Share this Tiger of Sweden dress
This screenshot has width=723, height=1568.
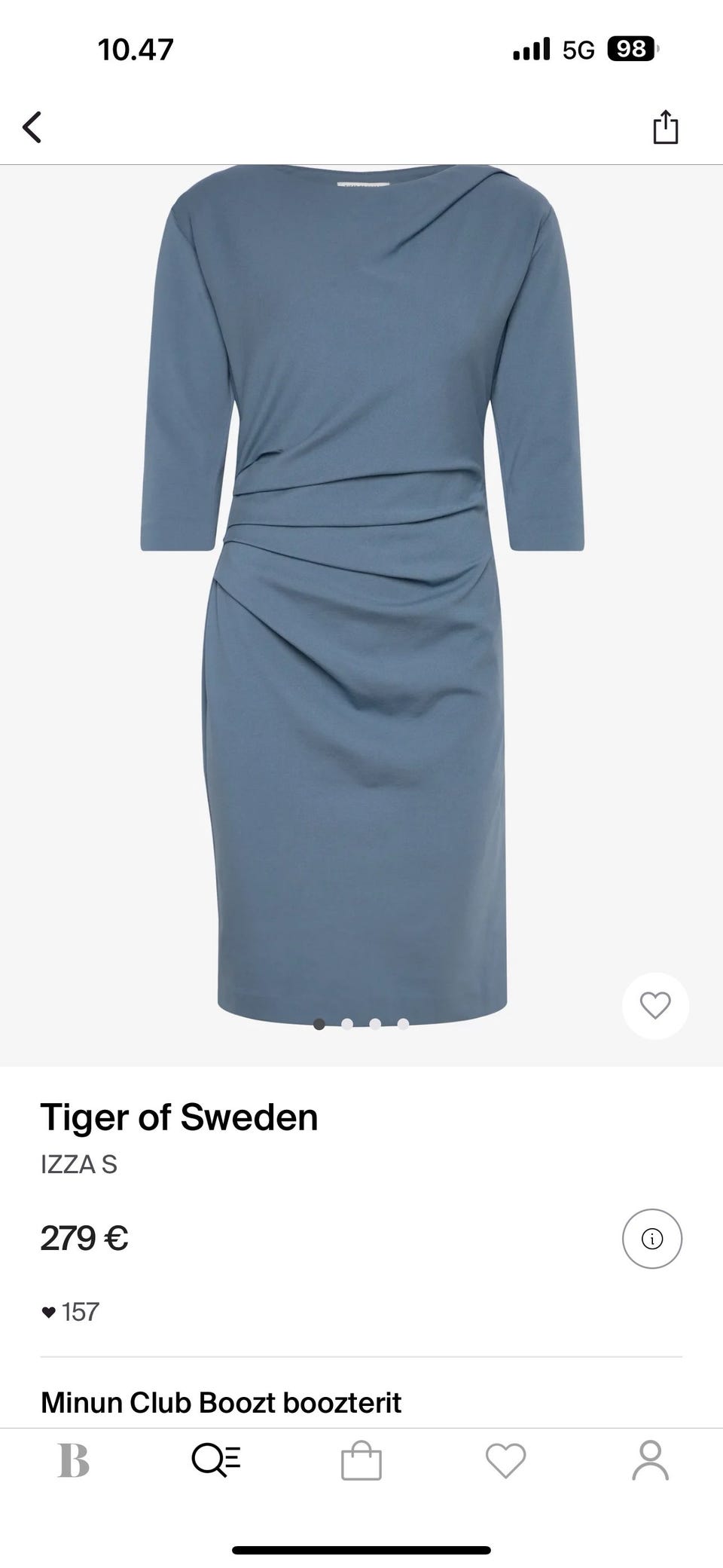click(665, 127)
